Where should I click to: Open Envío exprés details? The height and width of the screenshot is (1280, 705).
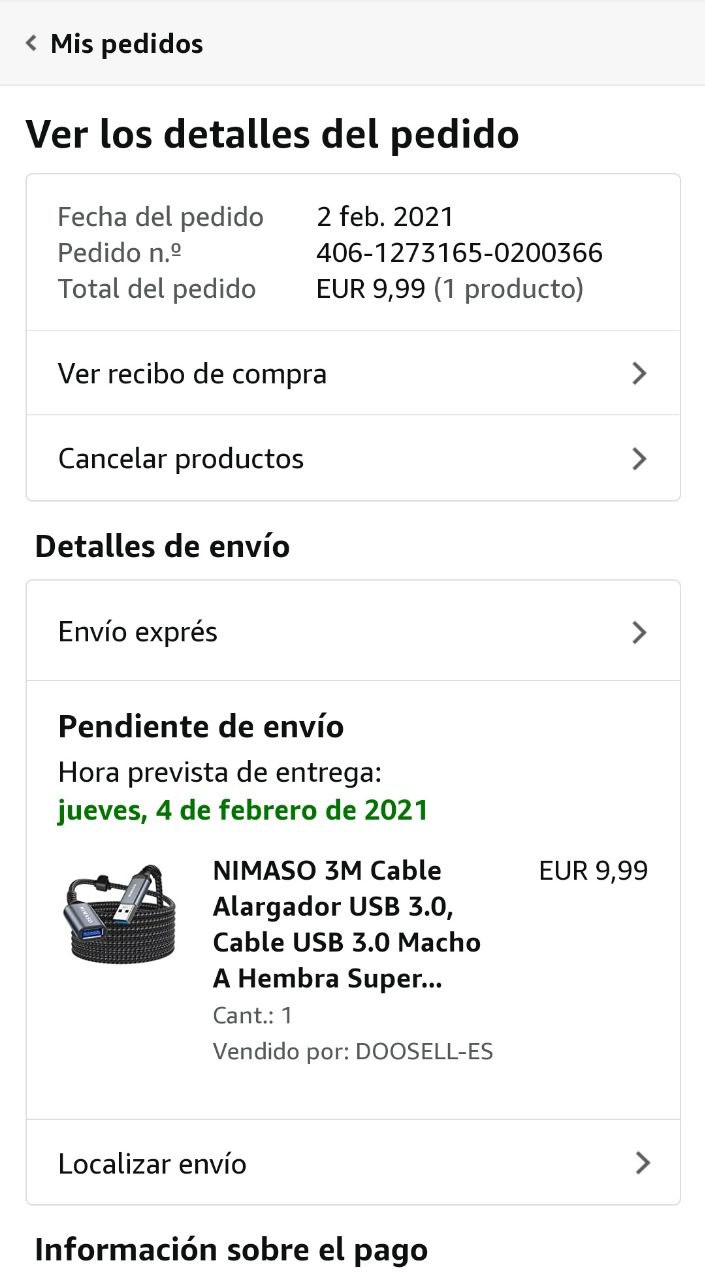(x=352, y=632)
